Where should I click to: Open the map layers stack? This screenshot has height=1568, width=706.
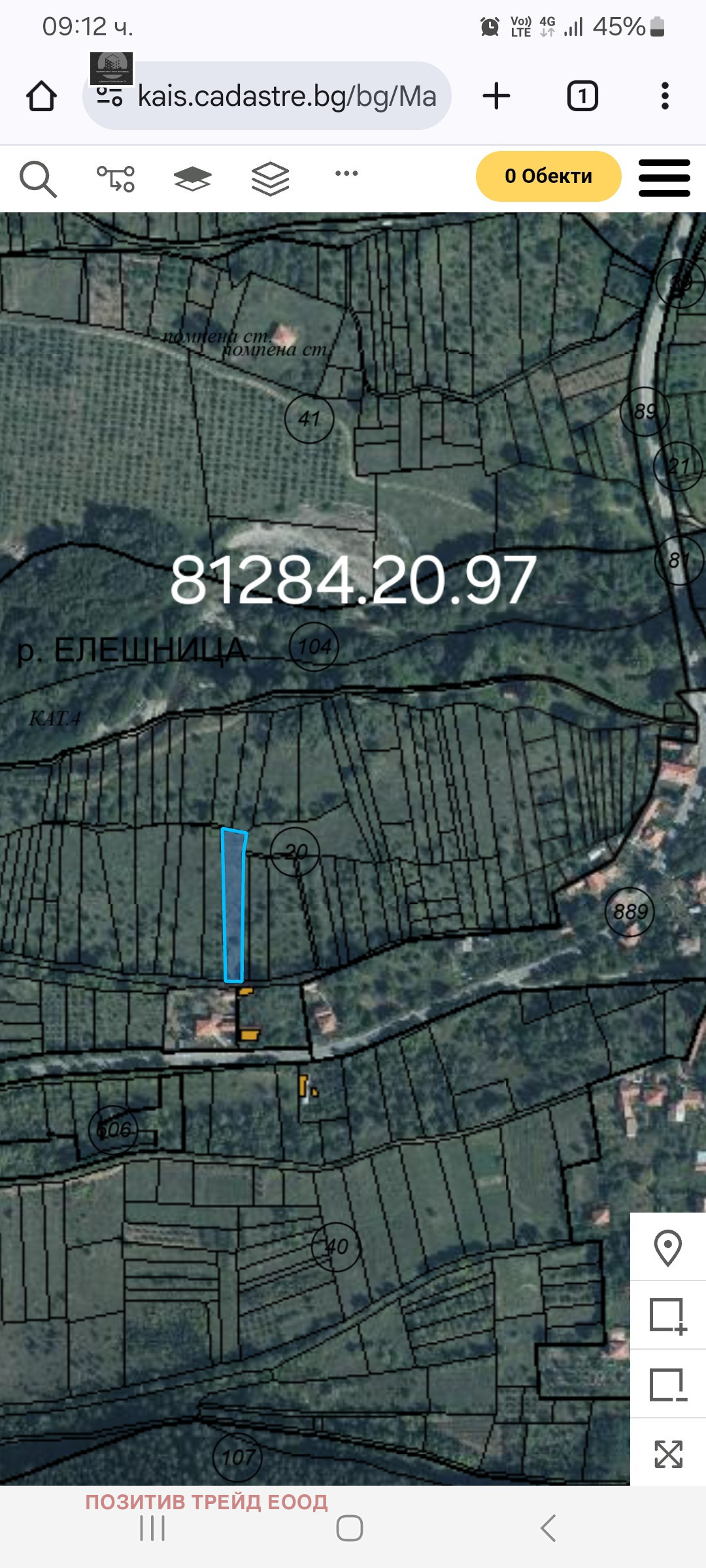270,178
